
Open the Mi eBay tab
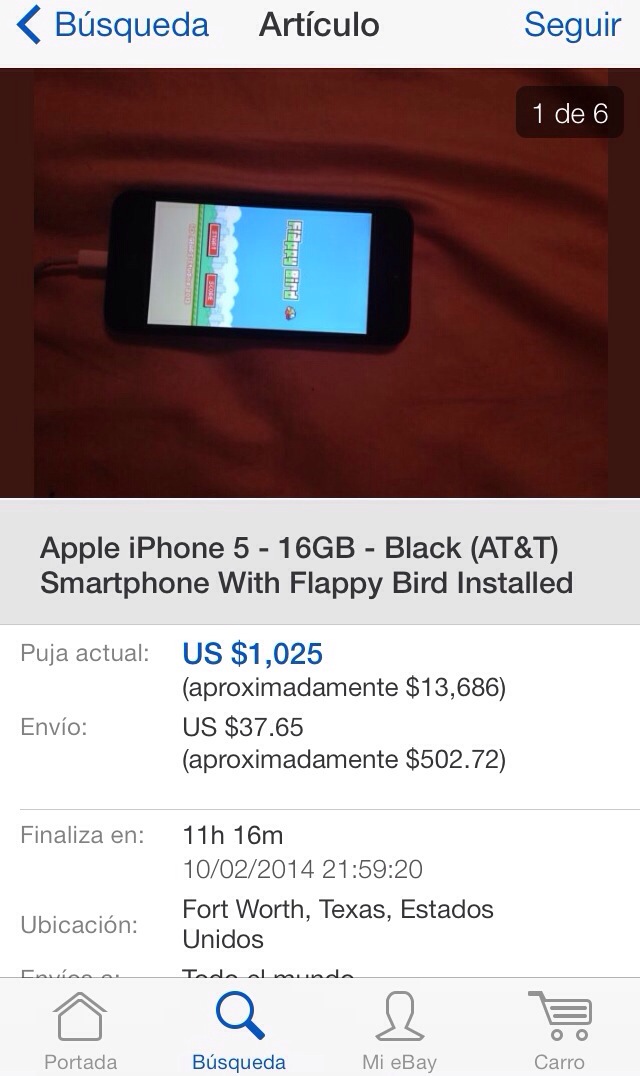399,1030
